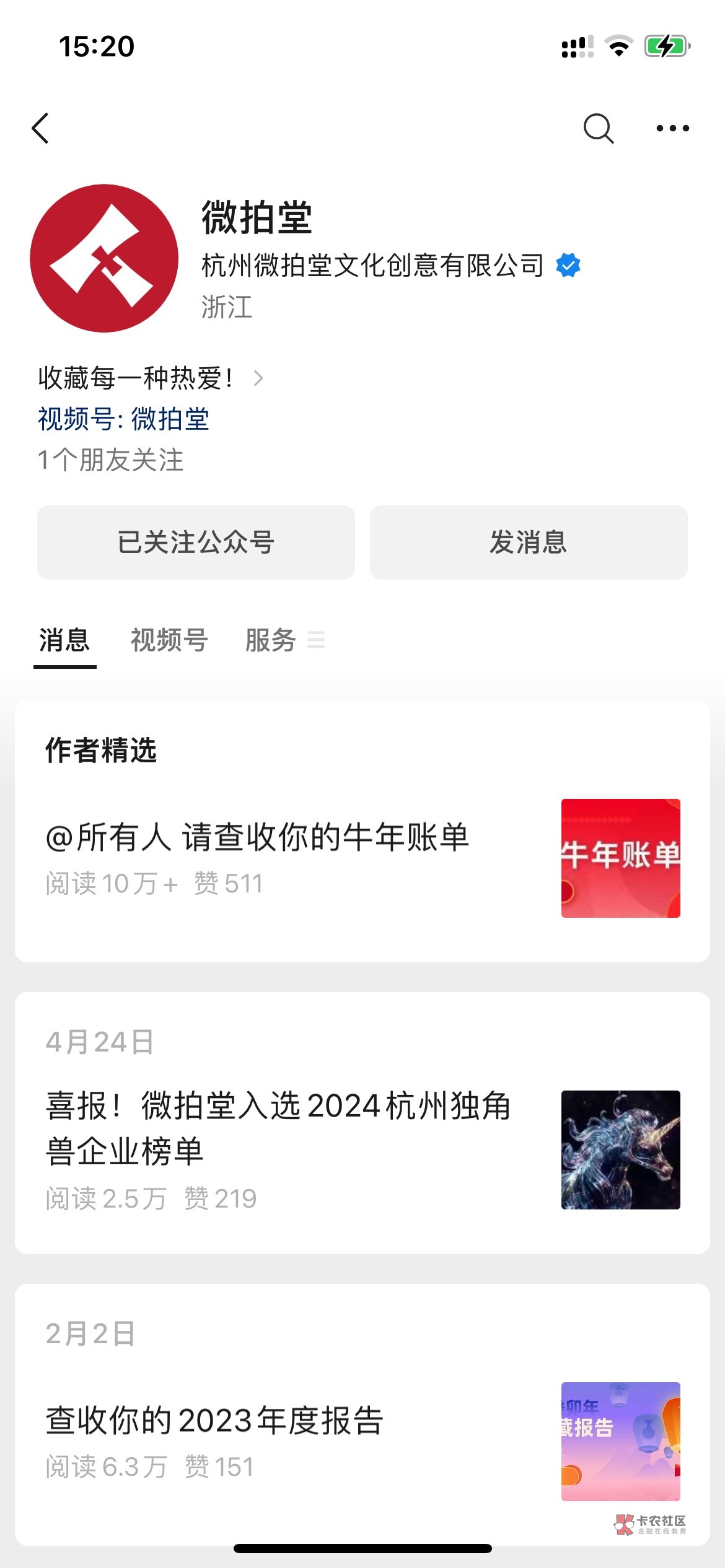Open article 请查收你的牛年账单
This screenshot has height=1568, width=725.
coord(257,837)
